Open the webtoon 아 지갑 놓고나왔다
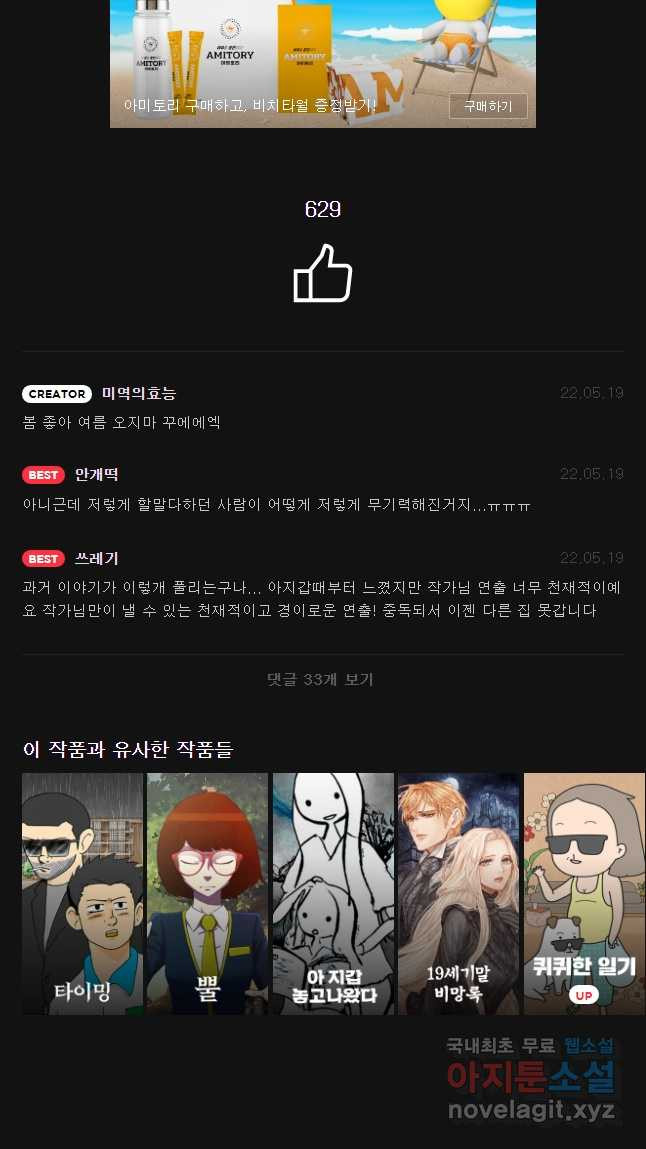The image size is (646, 1149). click(x=333, y=893)
